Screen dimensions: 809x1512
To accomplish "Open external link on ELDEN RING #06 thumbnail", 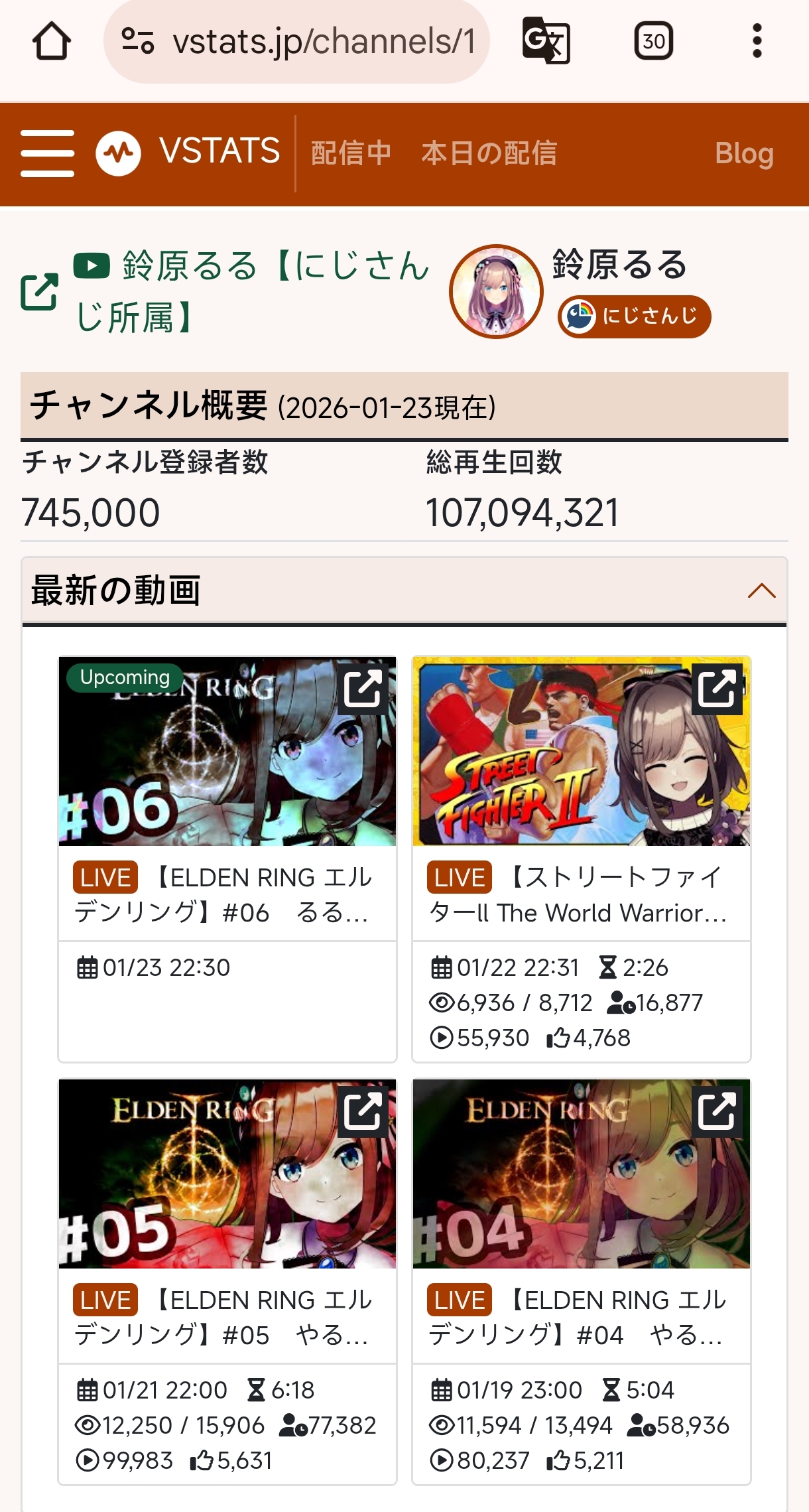I will [362, 689].
